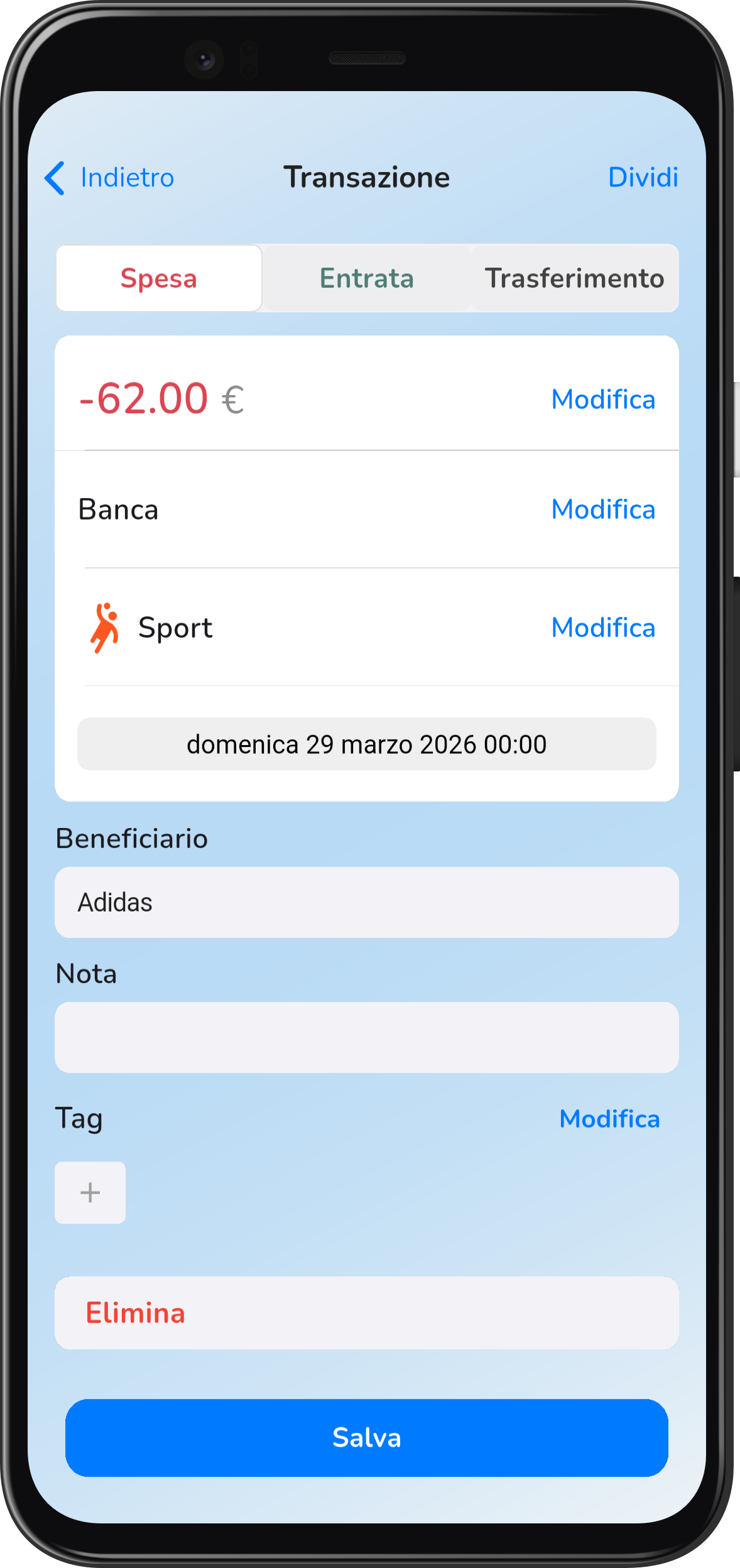
Task: Open the date picker showing domenica 29 marzo 2026
Action: click(366, 744)
